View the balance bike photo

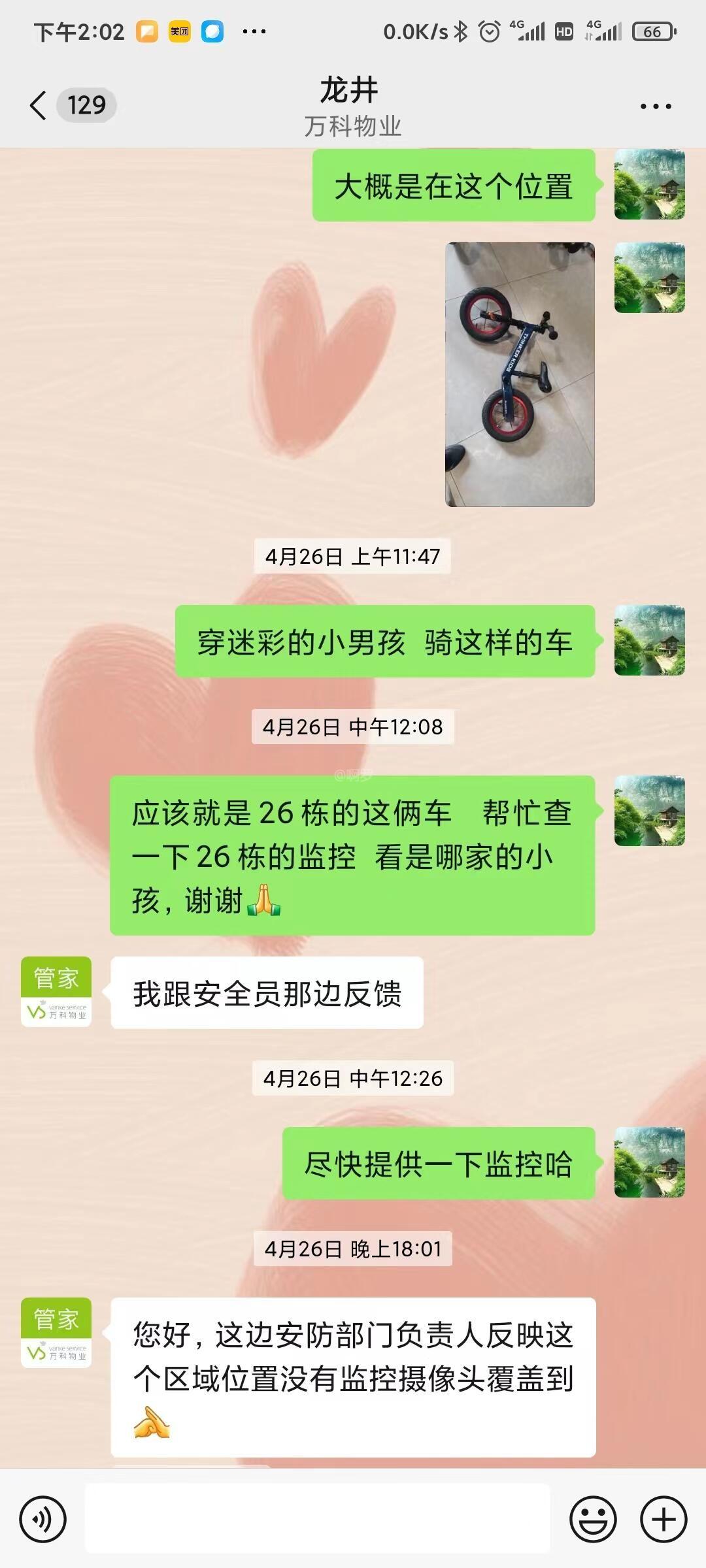(x=520, y=374)
